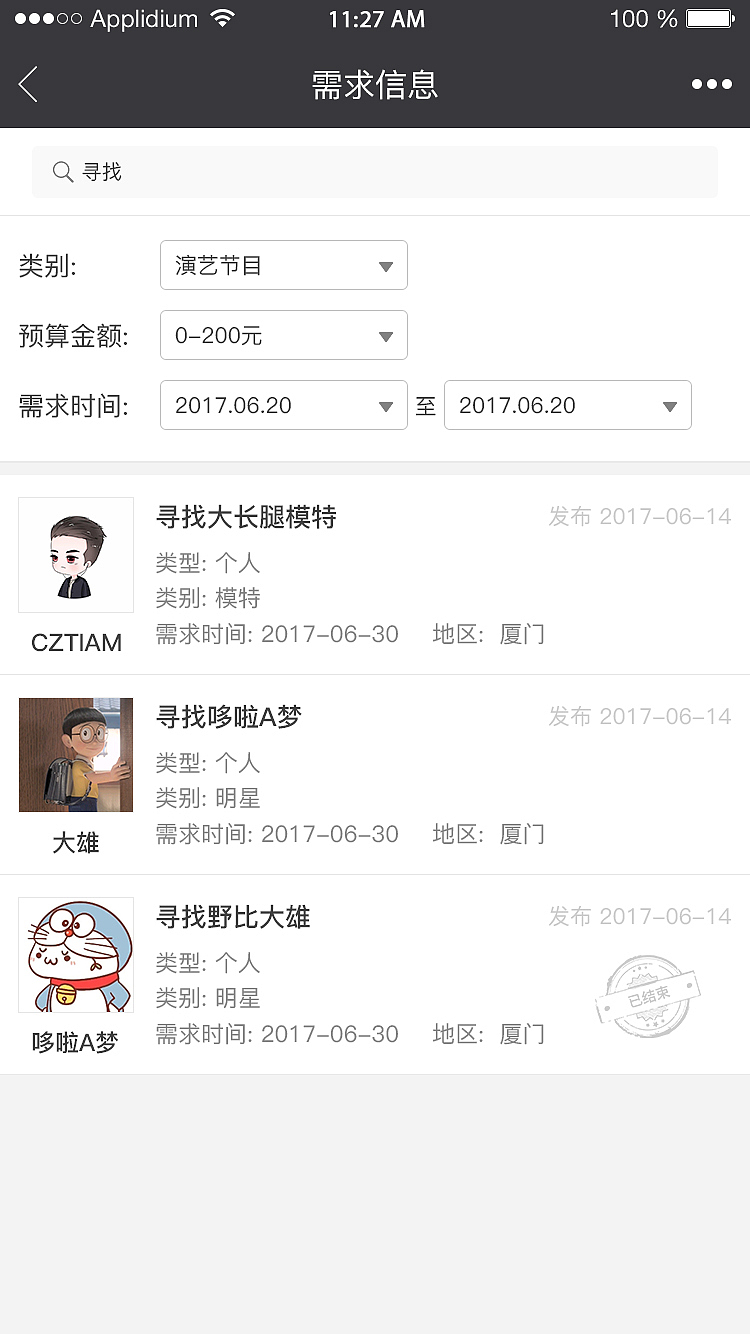This screenshot has height=1334, width=750.
Task: Tap the back arrow in the title bar
Action: click(28, 84)
